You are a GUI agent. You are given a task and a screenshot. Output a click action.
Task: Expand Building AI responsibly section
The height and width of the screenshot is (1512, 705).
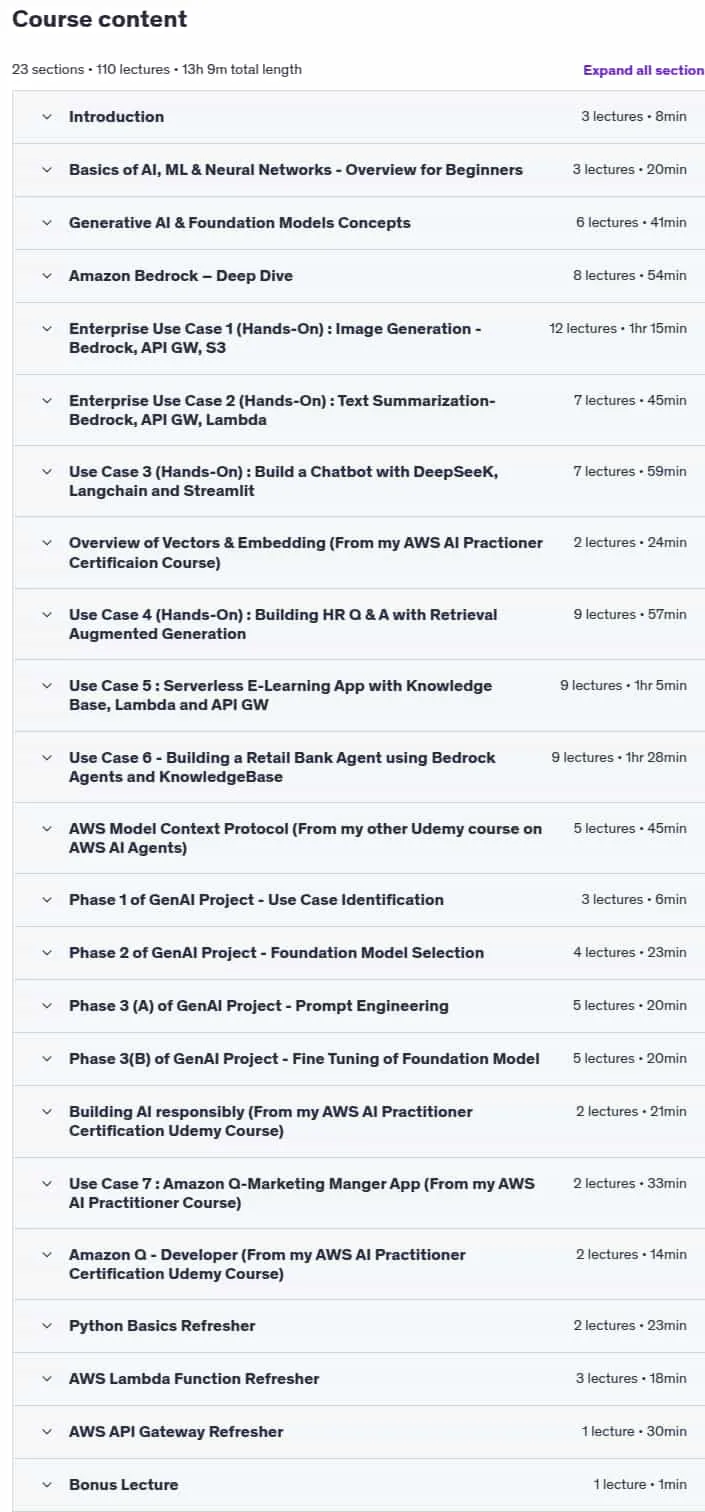[x=358, y=1121]
